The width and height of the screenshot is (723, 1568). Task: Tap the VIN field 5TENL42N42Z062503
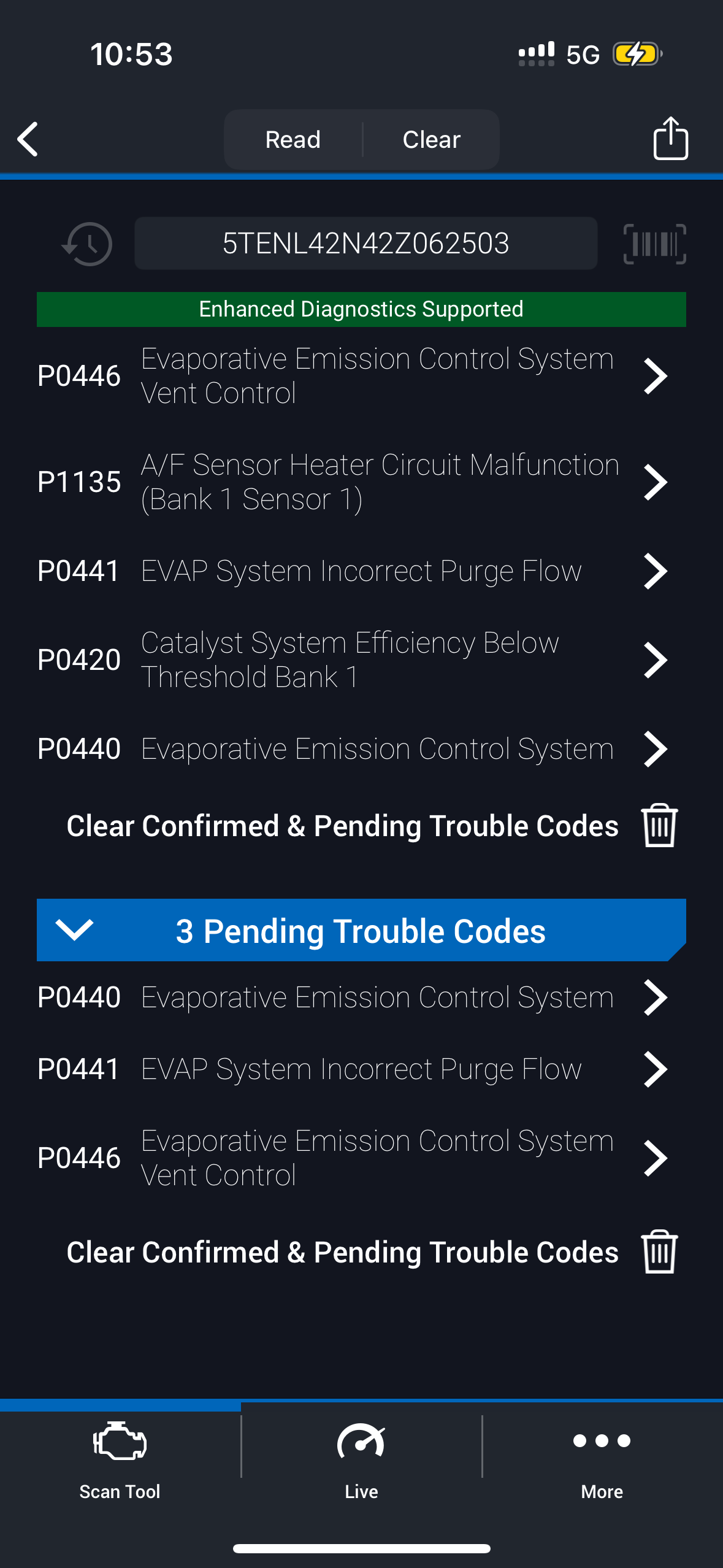click(365, 244)
